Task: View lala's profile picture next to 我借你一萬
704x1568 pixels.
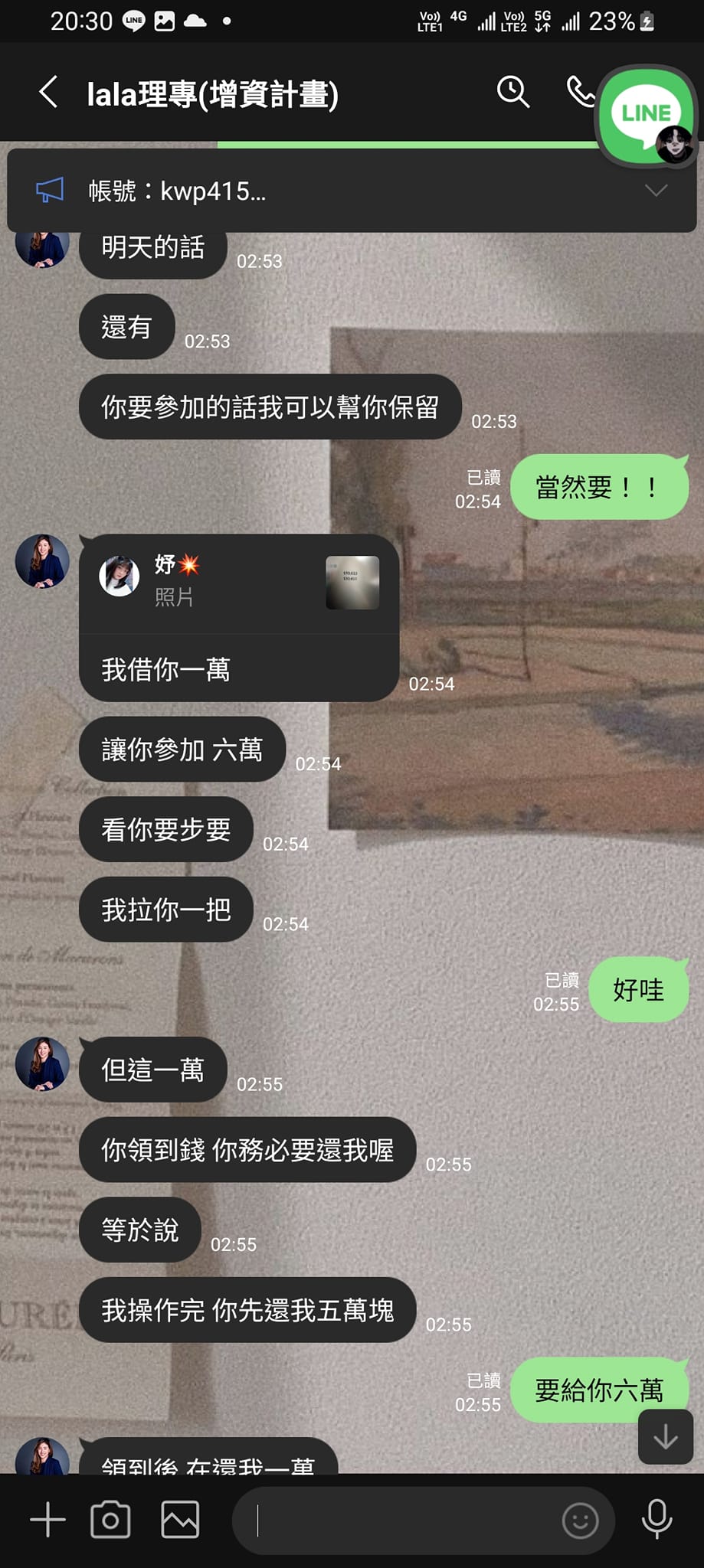Action: click(42, 561)
